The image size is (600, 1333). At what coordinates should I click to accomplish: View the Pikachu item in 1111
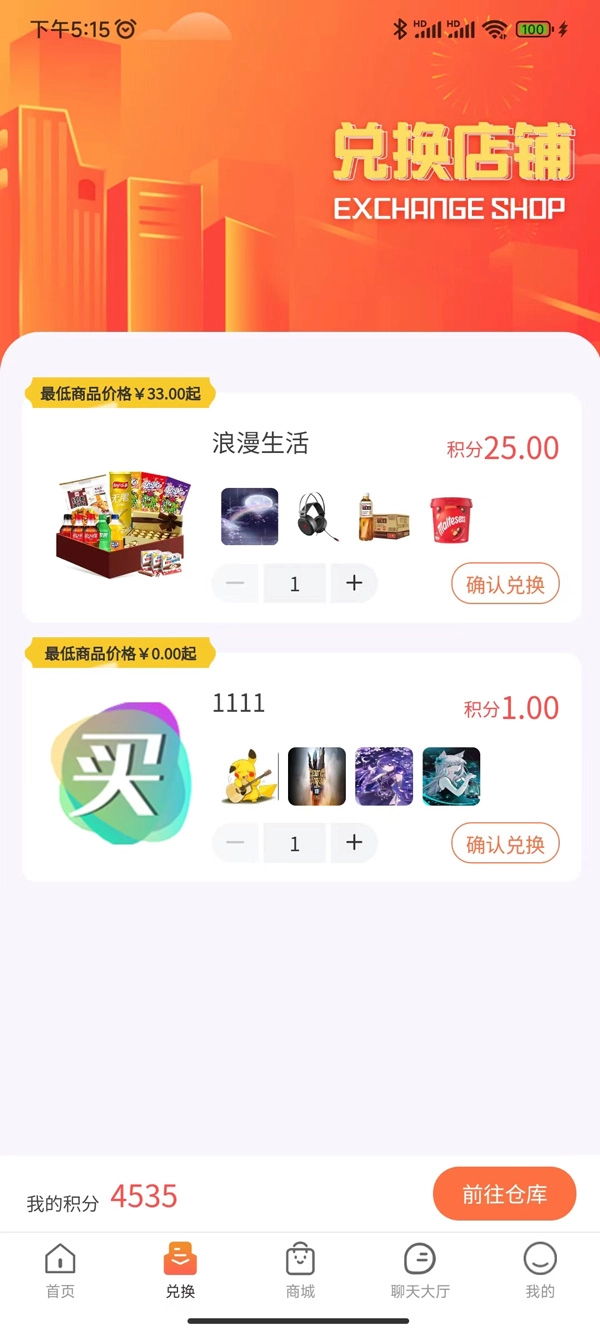250,777
